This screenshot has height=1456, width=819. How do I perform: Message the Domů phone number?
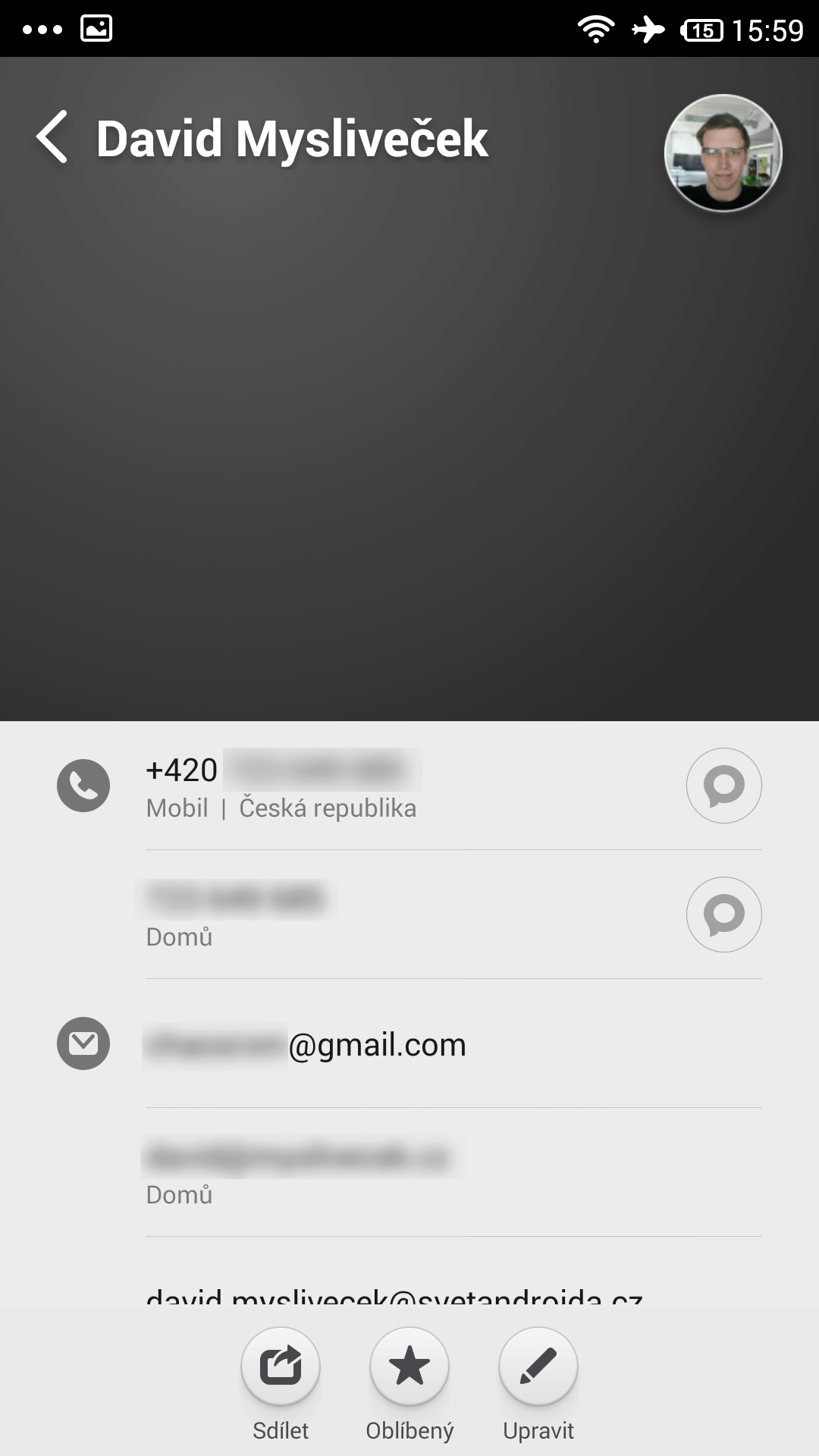pyautogui.click(x=723, y=915)
